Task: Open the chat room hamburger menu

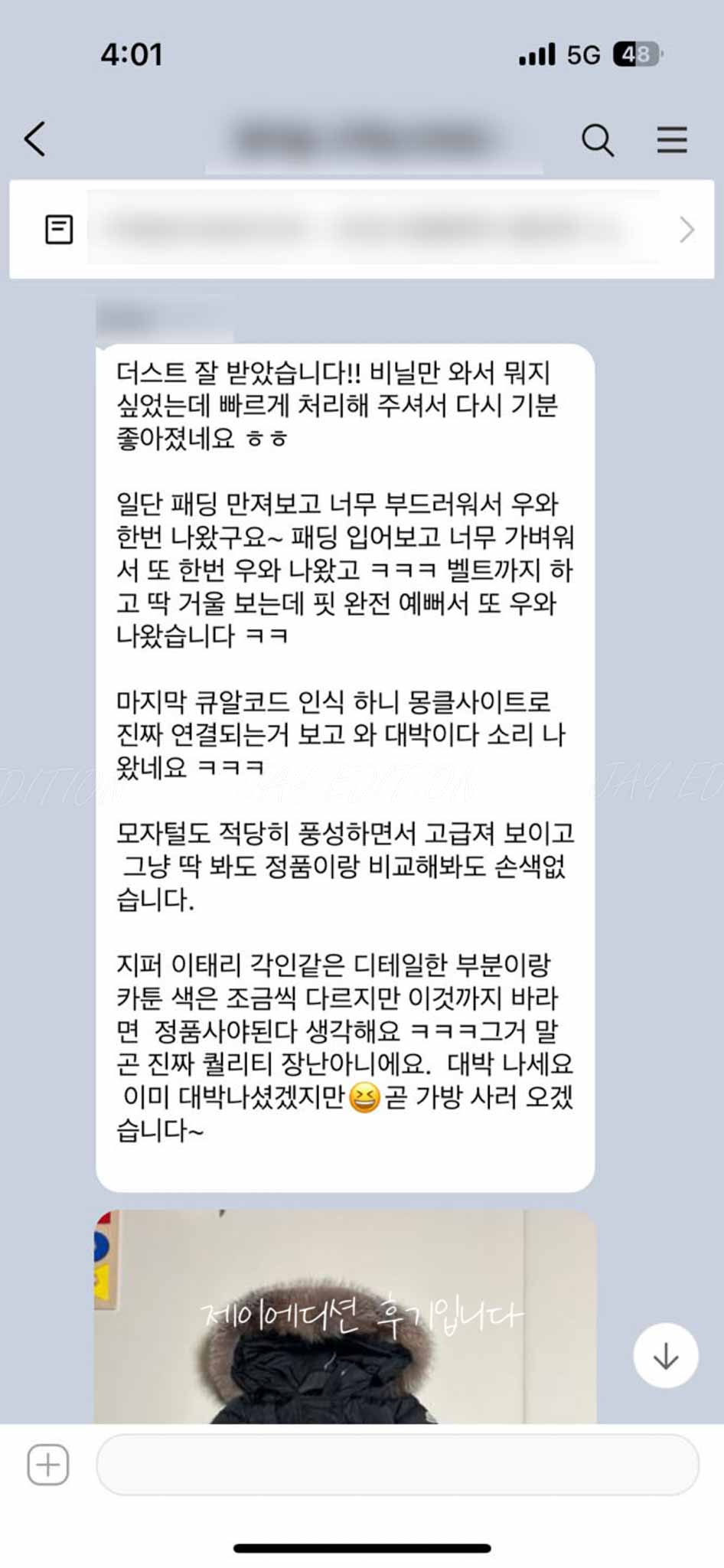Action: coord(671,140)
